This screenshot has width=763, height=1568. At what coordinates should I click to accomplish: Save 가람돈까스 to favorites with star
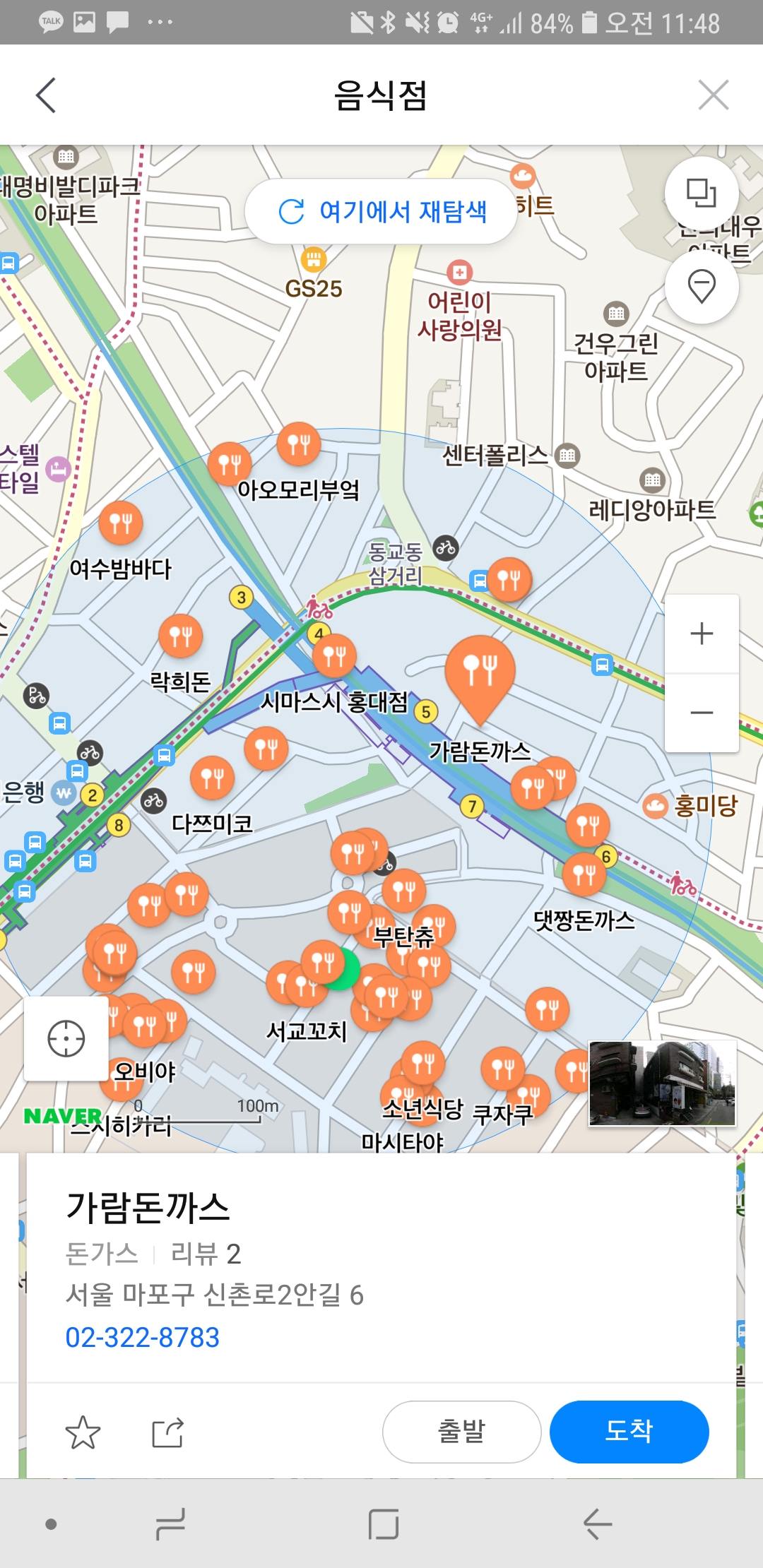[83, 1432]
